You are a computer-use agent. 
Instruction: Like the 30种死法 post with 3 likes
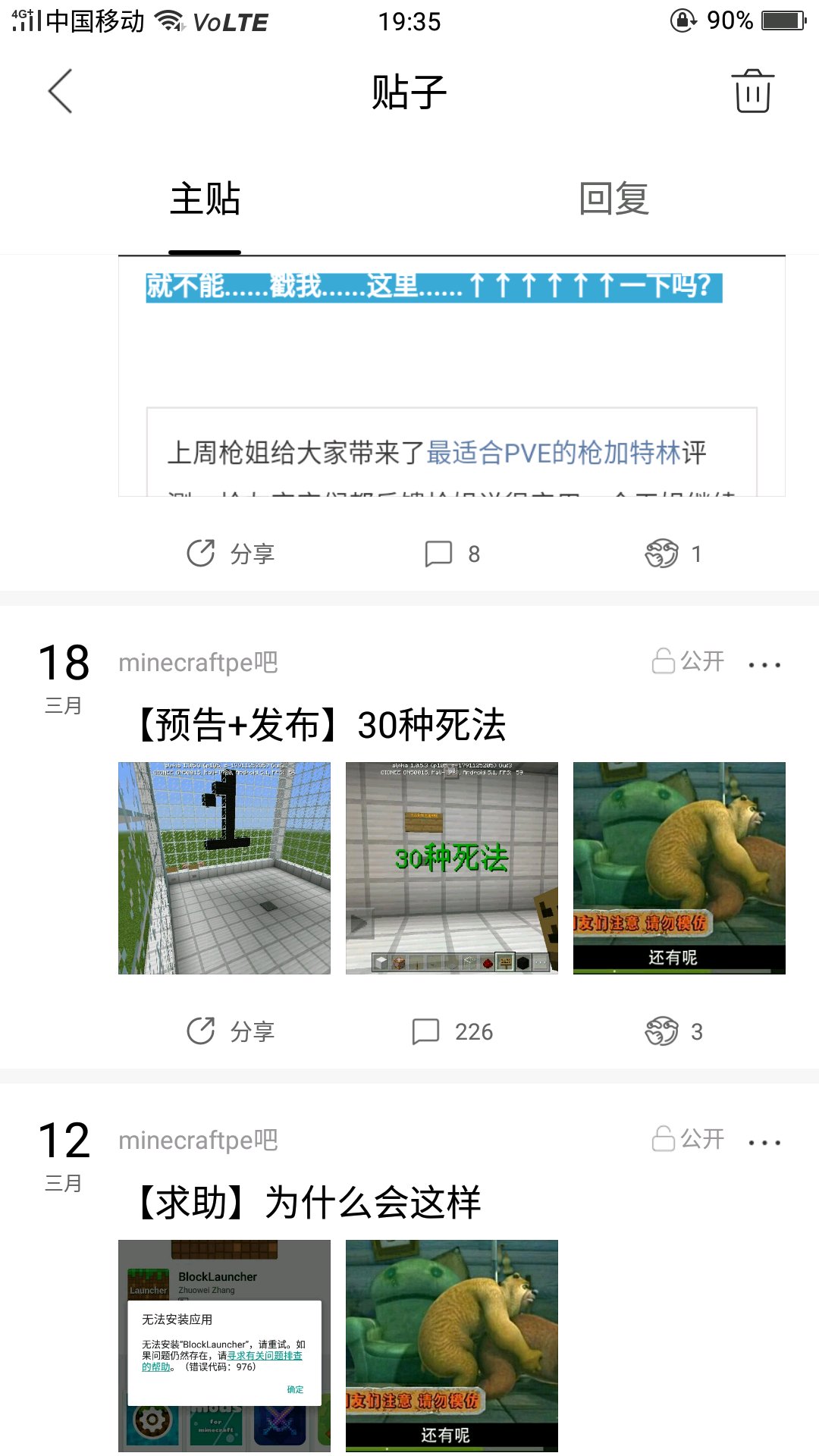click(673, 1031)
